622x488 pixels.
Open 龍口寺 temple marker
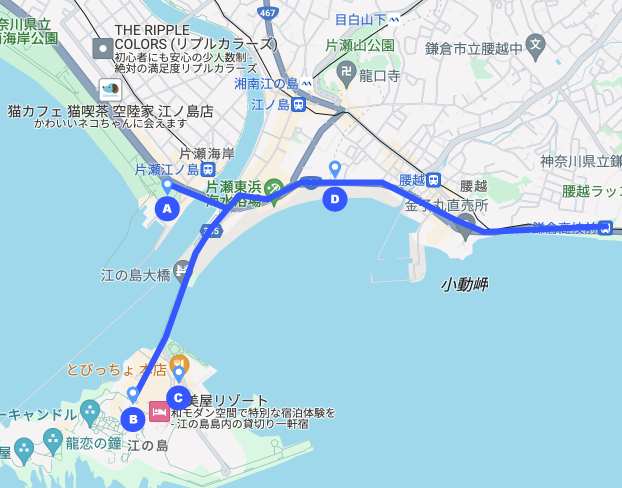[x=345, y=74]
